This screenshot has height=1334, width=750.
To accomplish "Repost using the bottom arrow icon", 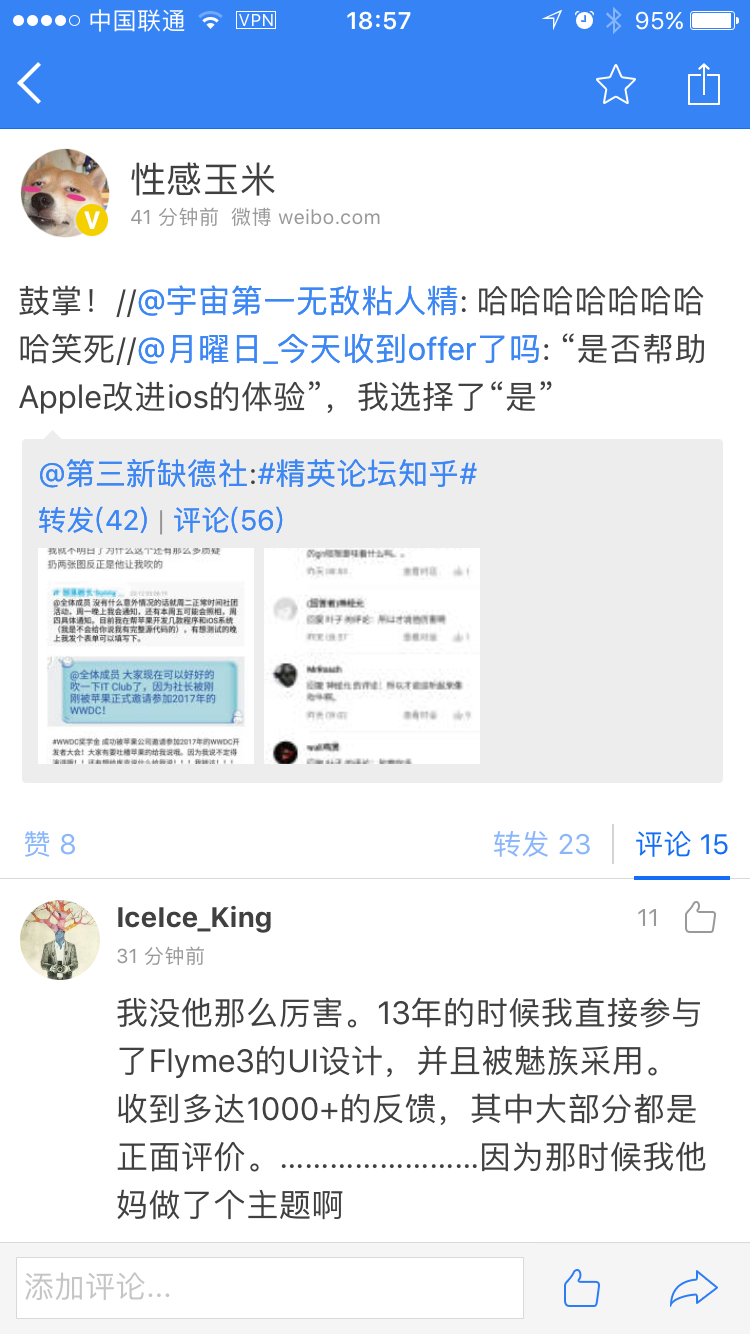I will coord(693,1288).
